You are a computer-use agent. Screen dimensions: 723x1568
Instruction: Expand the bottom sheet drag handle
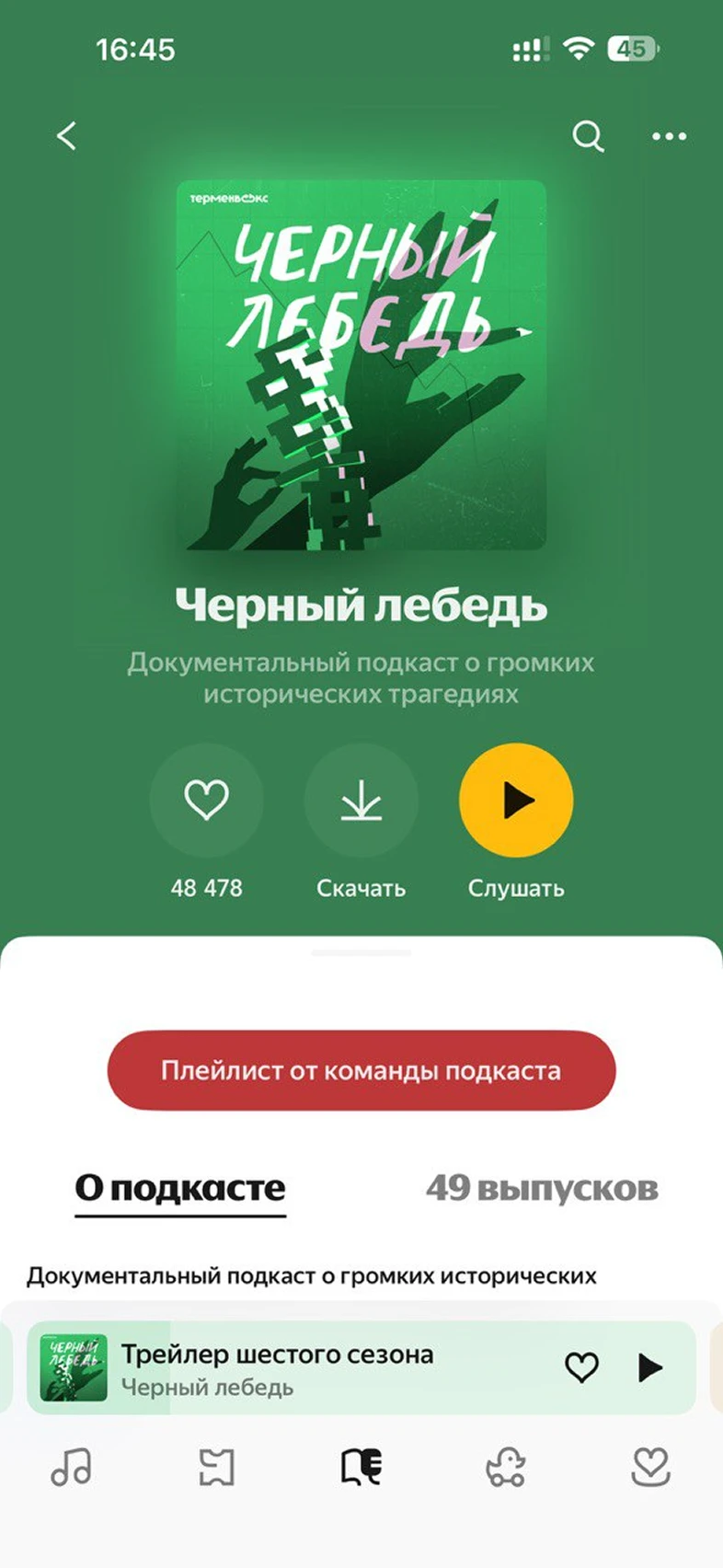click(361, 954)
